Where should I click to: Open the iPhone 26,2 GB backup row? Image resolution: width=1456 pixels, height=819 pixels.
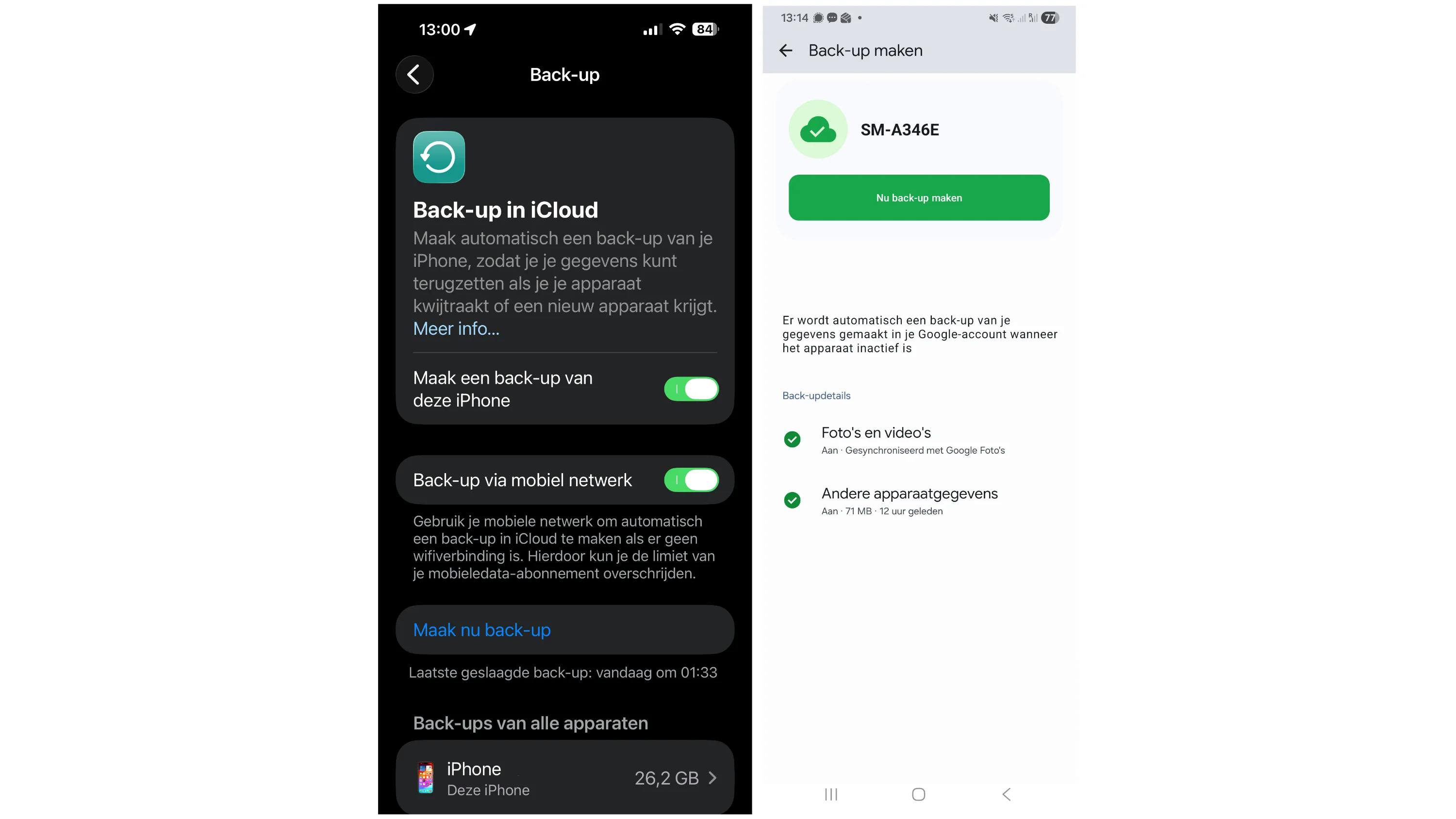coord(564,778)
